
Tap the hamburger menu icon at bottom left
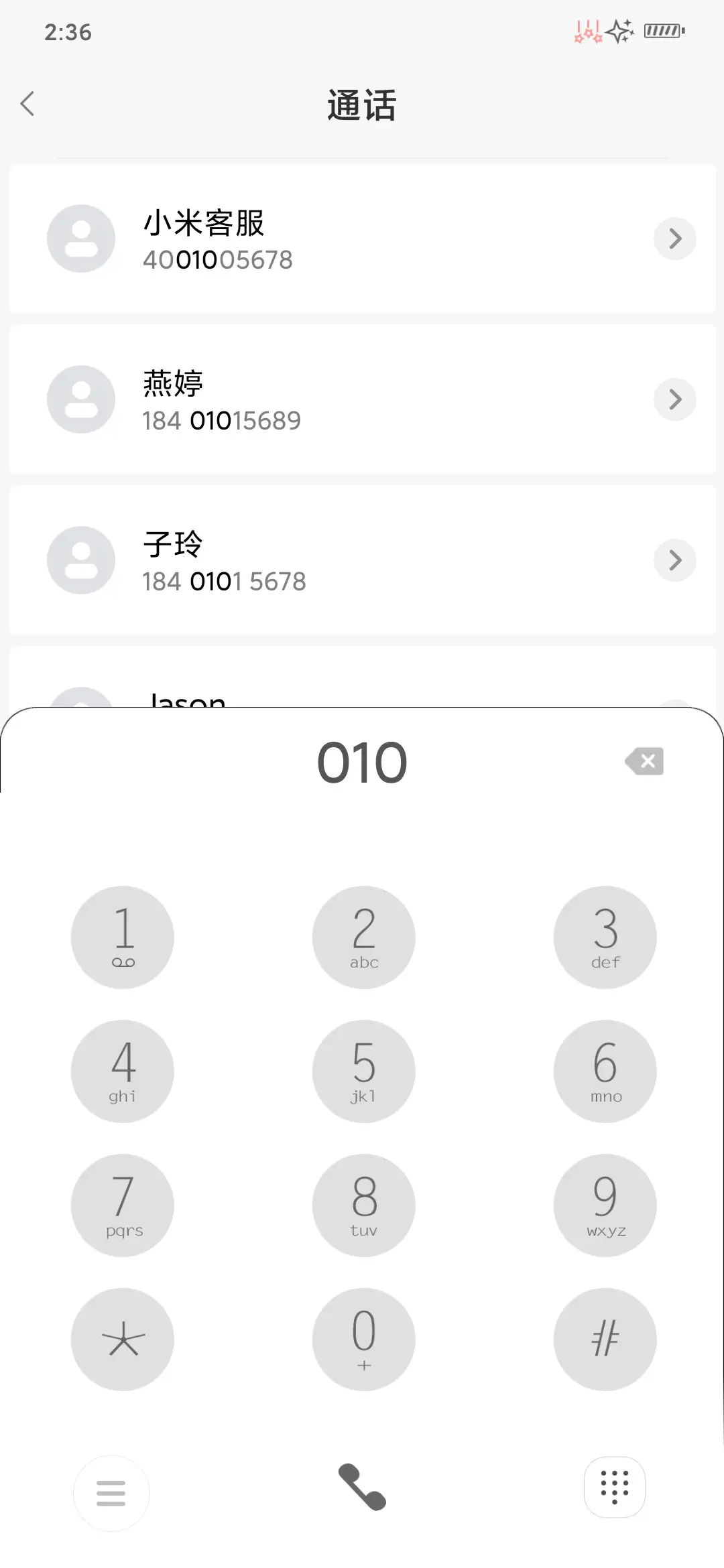pyautogui.click(x=111, y=1493)
